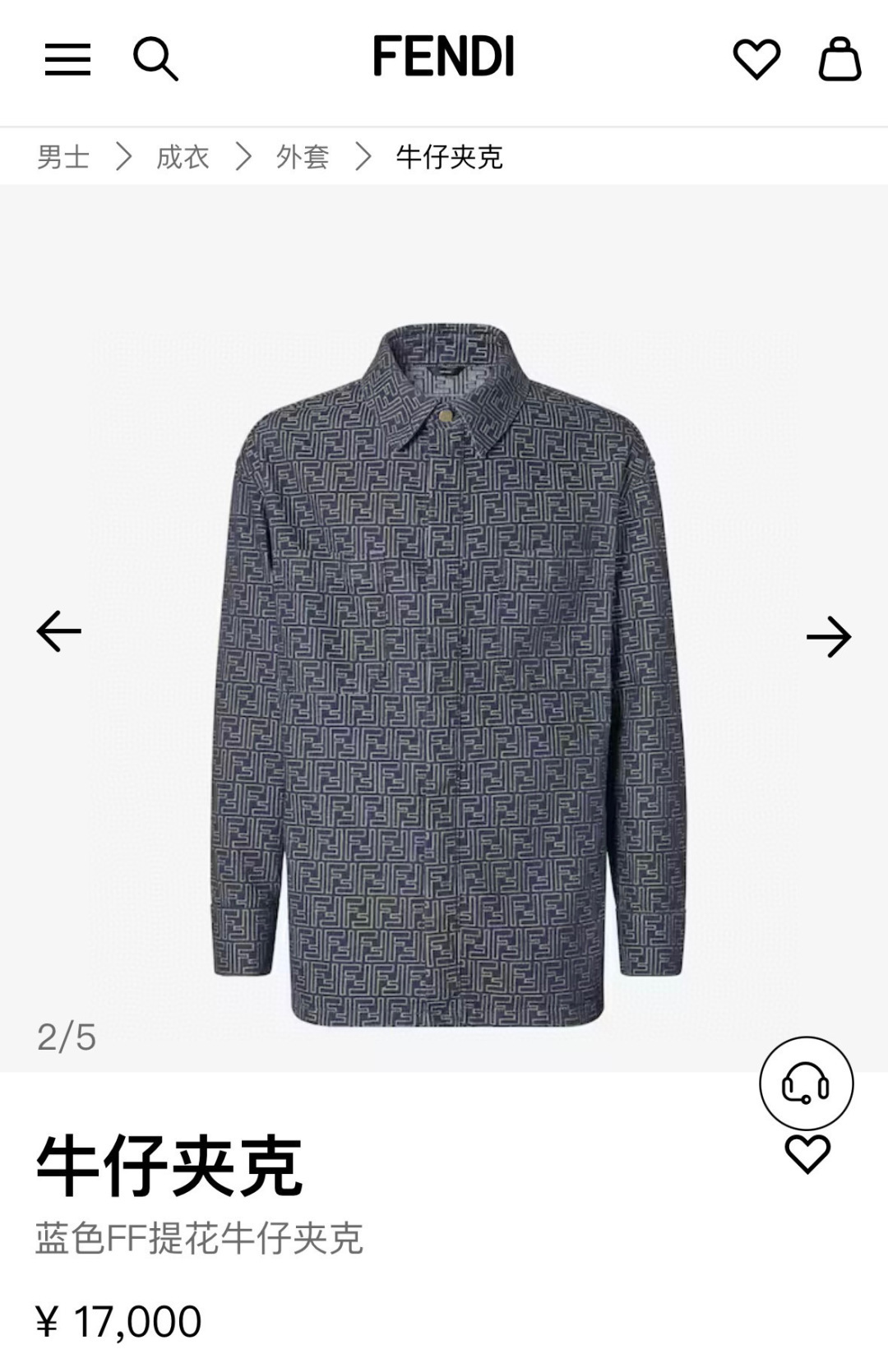Screen dimensions: 888x1372
Task: Show previous product image
Action: [x=59, y=631]
